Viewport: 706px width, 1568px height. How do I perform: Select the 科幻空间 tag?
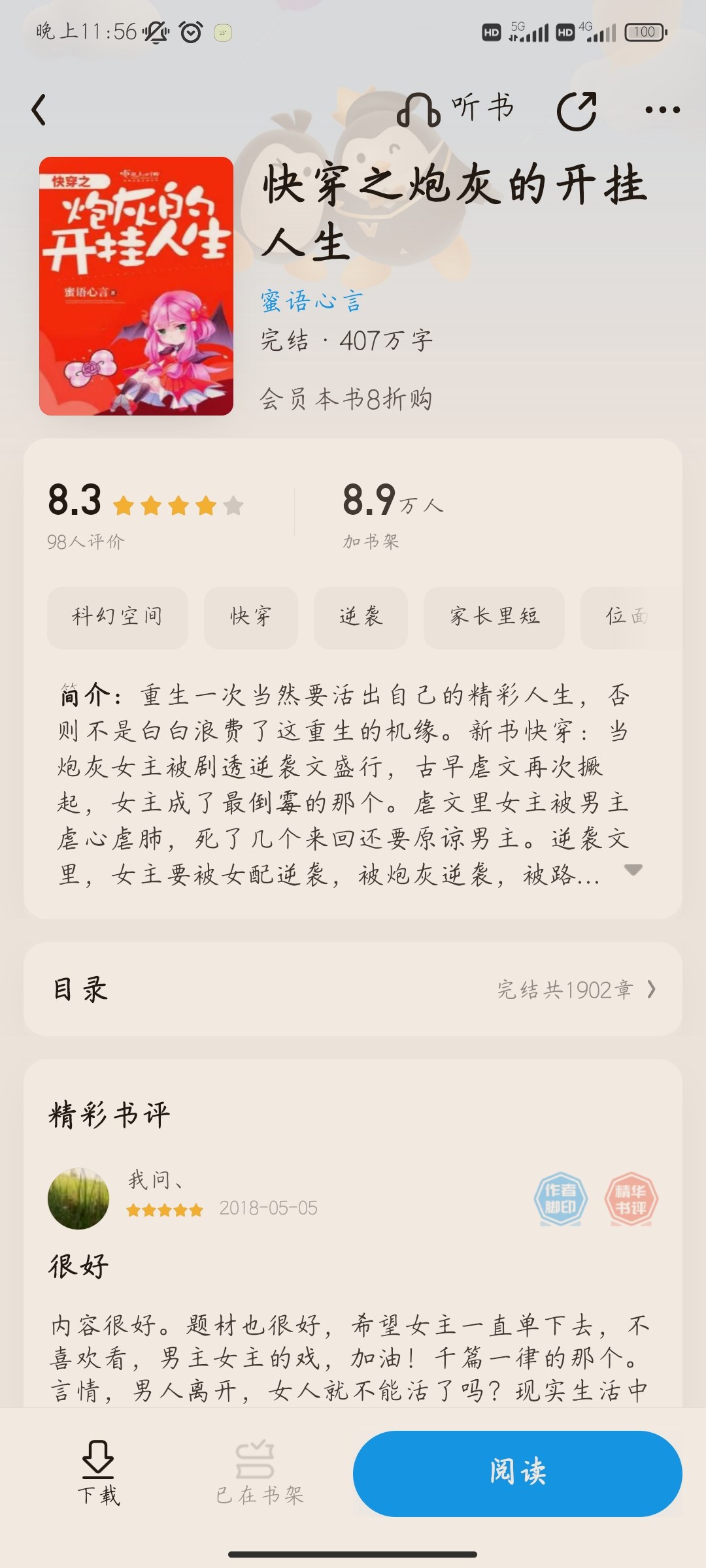(118, 617)
